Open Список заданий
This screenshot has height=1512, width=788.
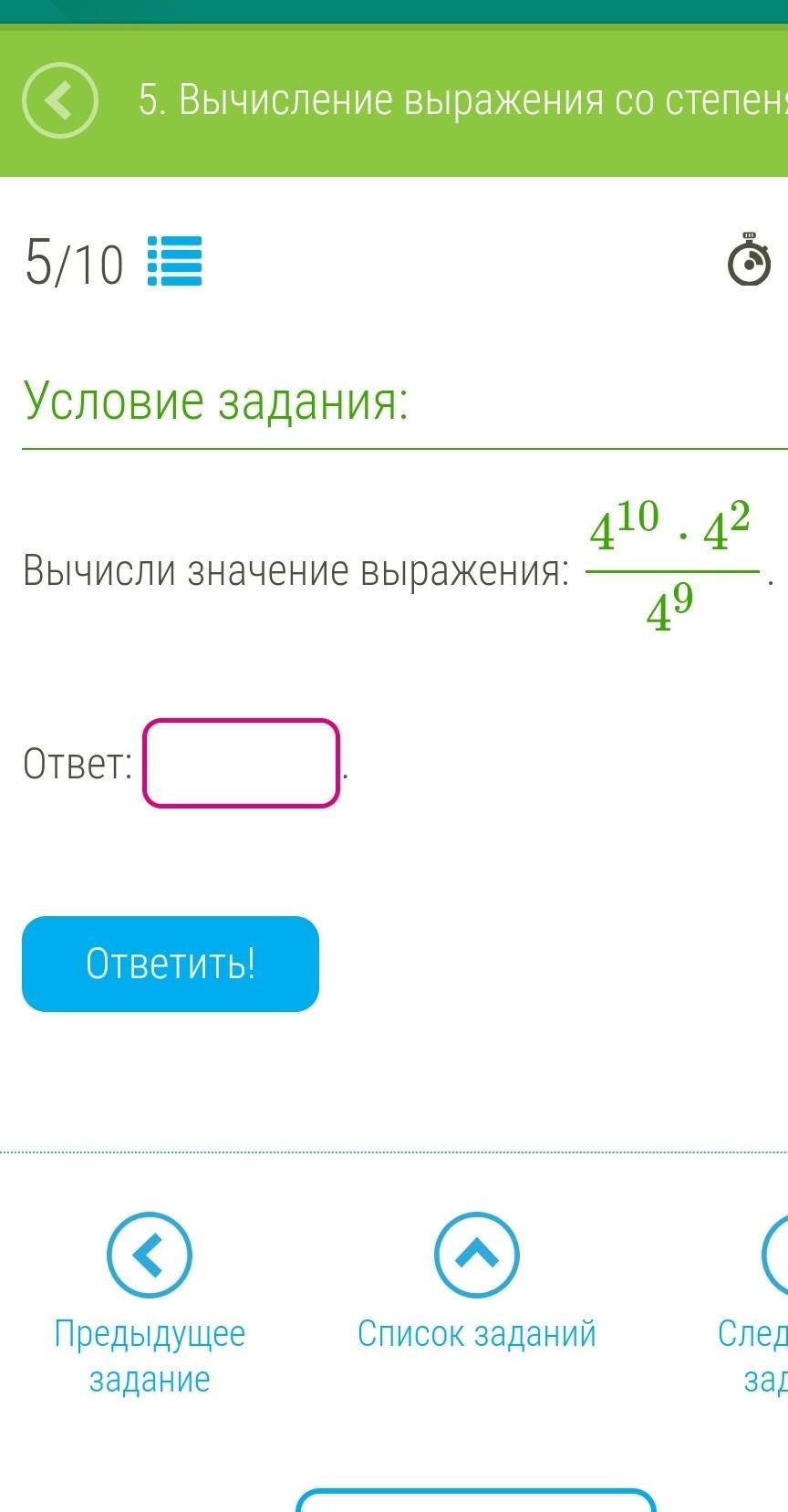click(477, 1256)
